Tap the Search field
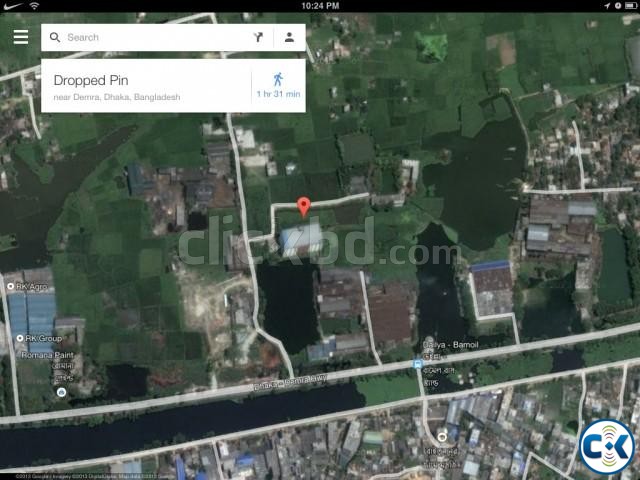Screen dimensions: 640x480 coord(150,37)
